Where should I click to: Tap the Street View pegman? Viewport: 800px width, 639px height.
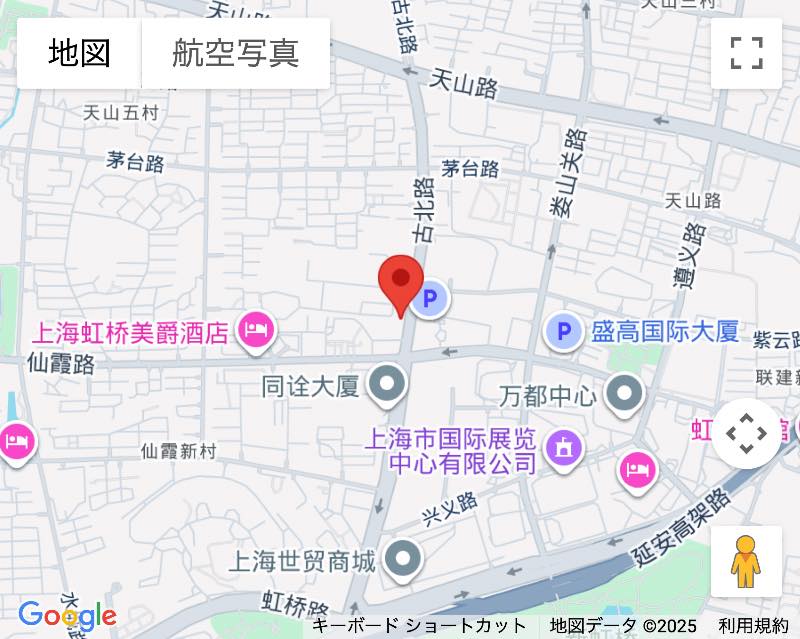click(x=746, y=562)
